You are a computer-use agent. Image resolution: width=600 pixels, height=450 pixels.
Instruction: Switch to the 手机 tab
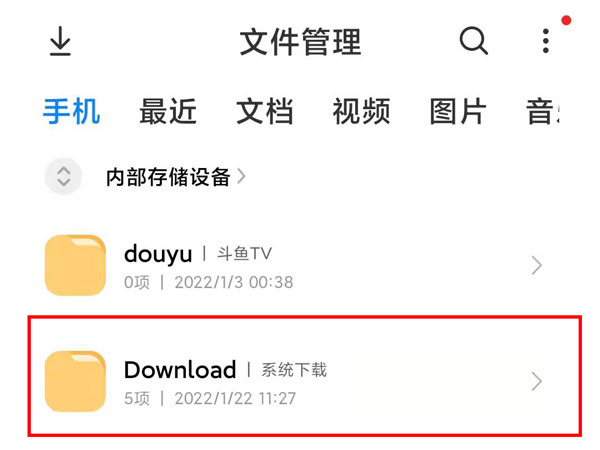coord(71,111)
